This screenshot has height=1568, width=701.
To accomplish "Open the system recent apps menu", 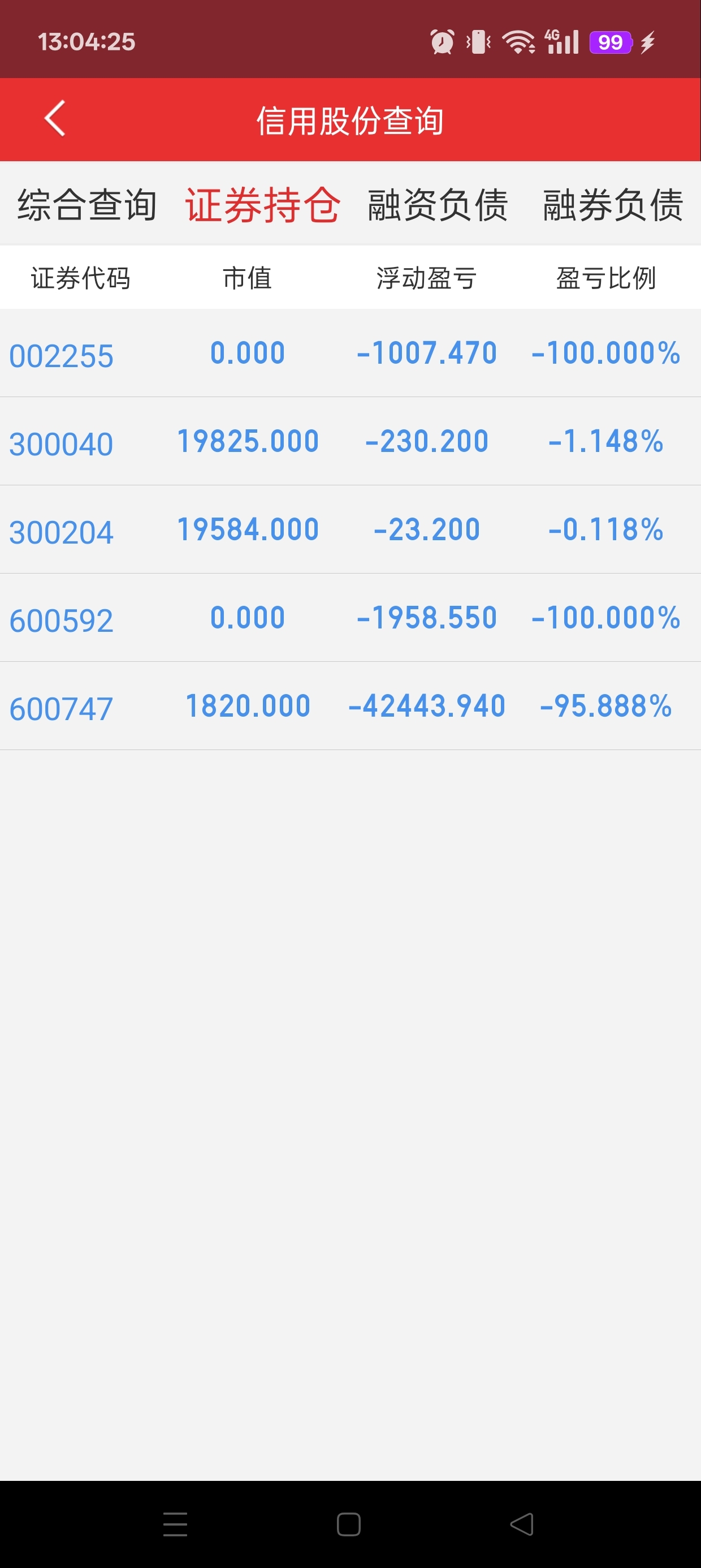I will [x=175, y=1524].
